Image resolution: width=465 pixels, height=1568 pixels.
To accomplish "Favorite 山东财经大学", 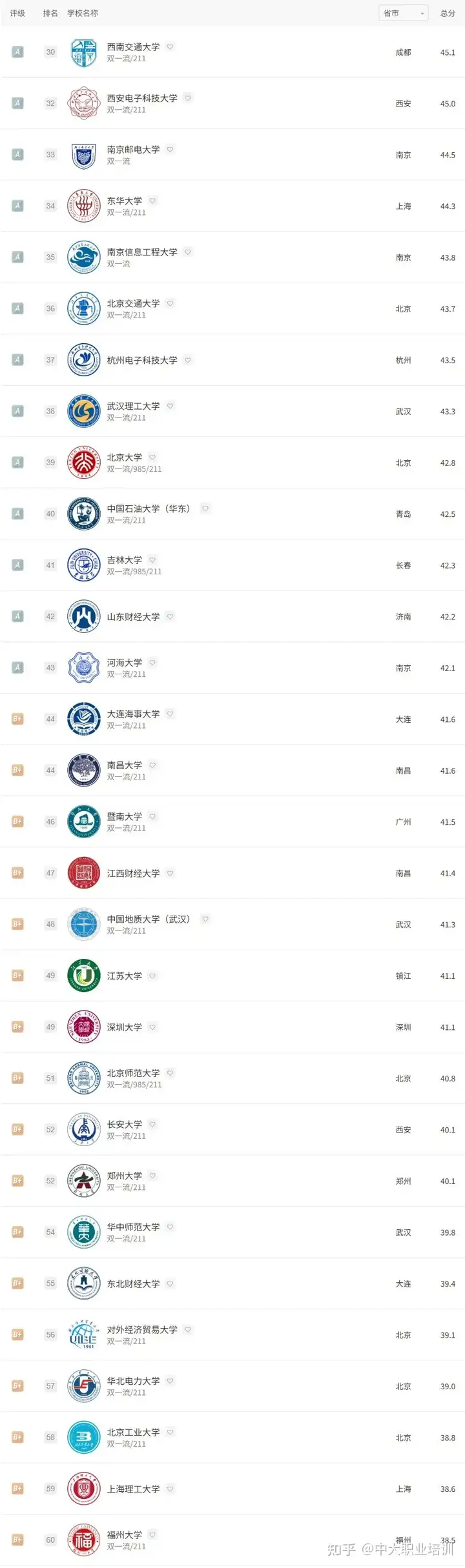I will (x=170, y=616).
